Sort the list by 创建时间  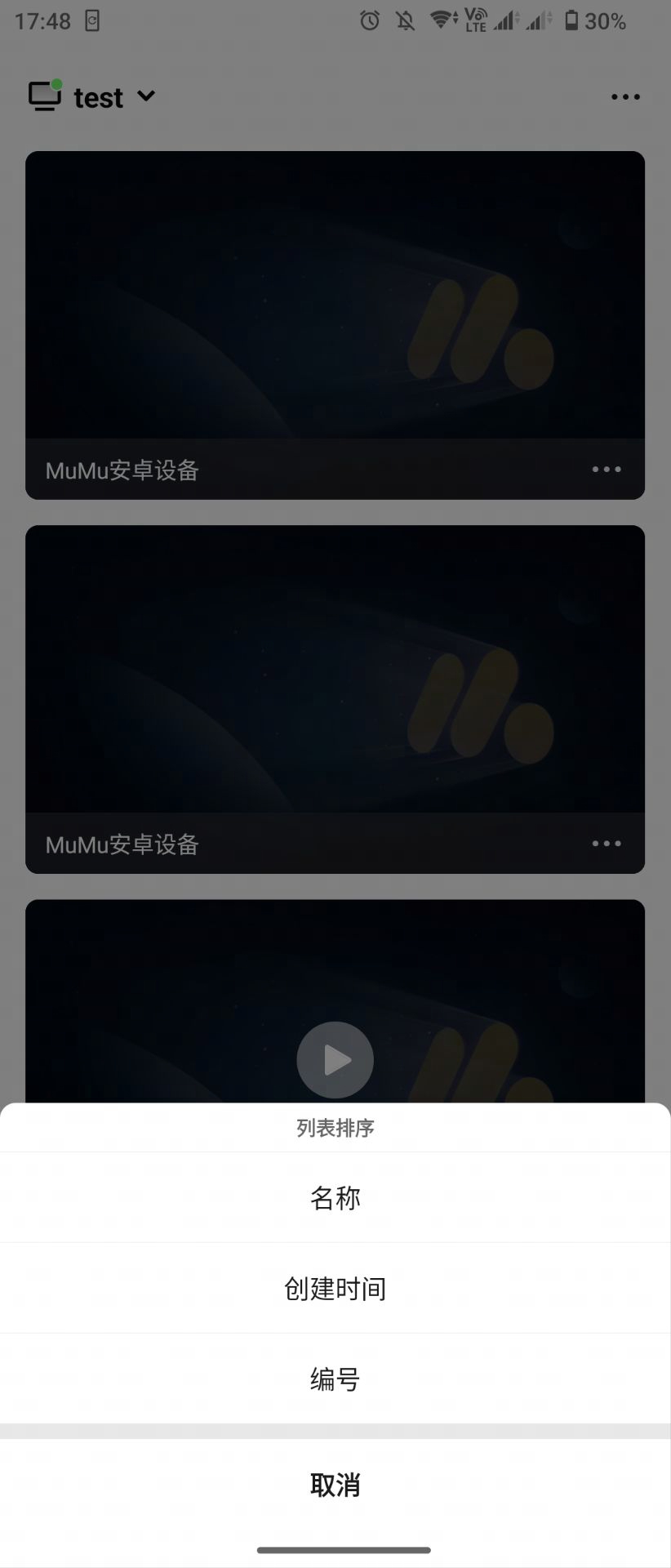pyautogui.click(x=335, y=1289)
